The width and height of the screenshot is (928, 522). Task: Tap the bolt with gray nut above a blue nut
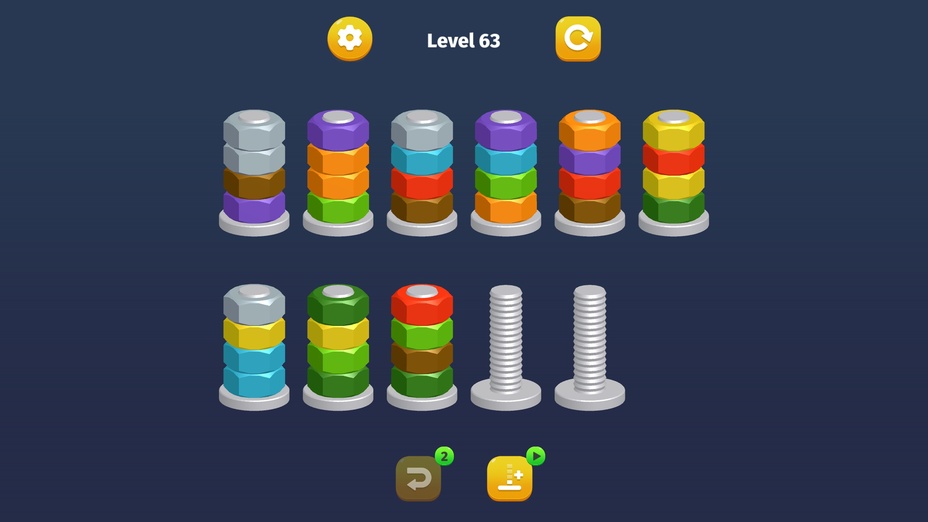pos(422,170)
